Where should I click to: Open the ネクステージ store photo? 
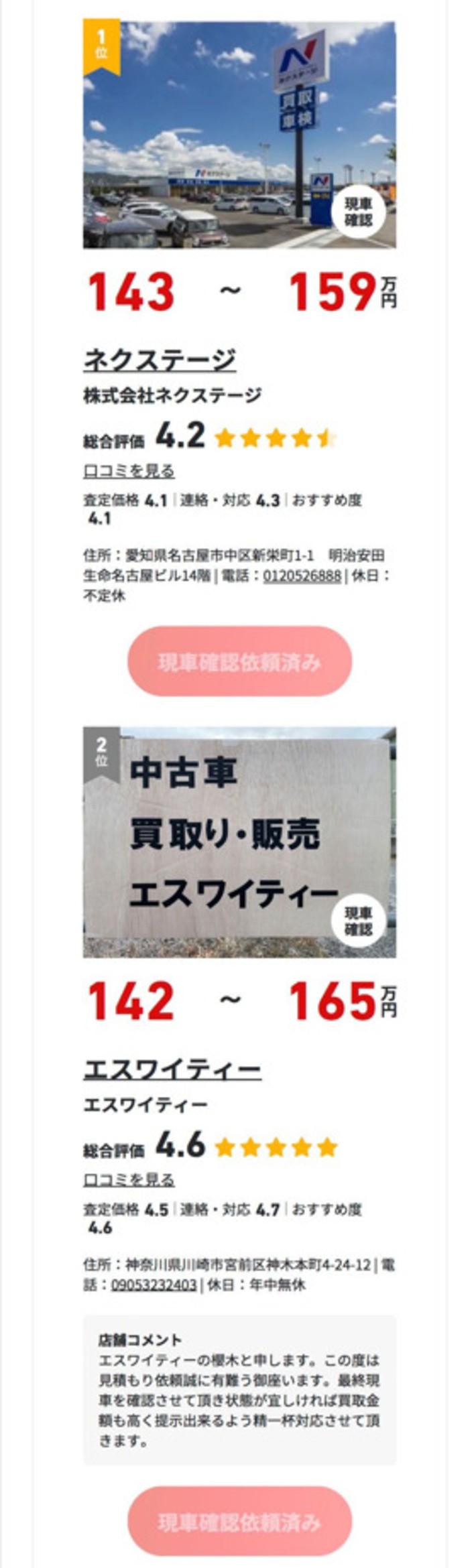[x=239, y=134]
